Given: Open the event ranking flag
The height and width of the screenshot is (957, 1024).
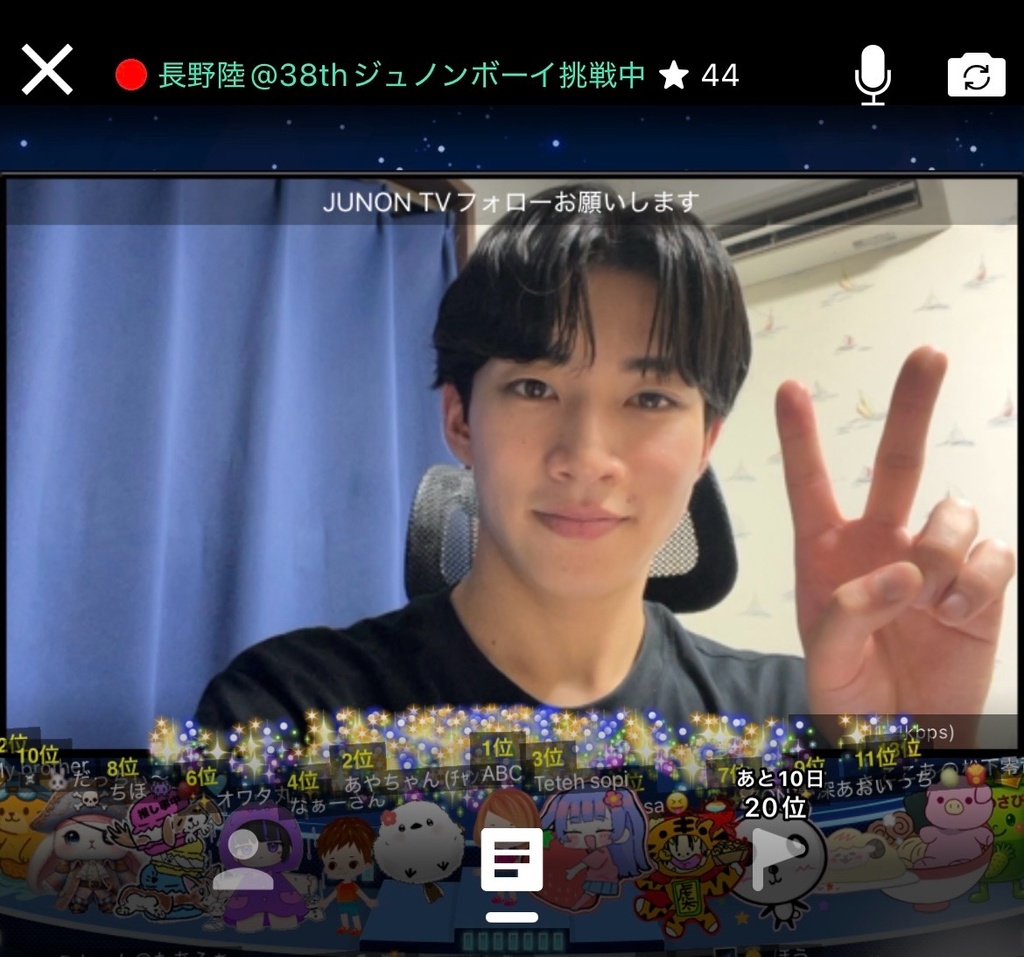Looking at the screenshot, I should coord(777,858).
